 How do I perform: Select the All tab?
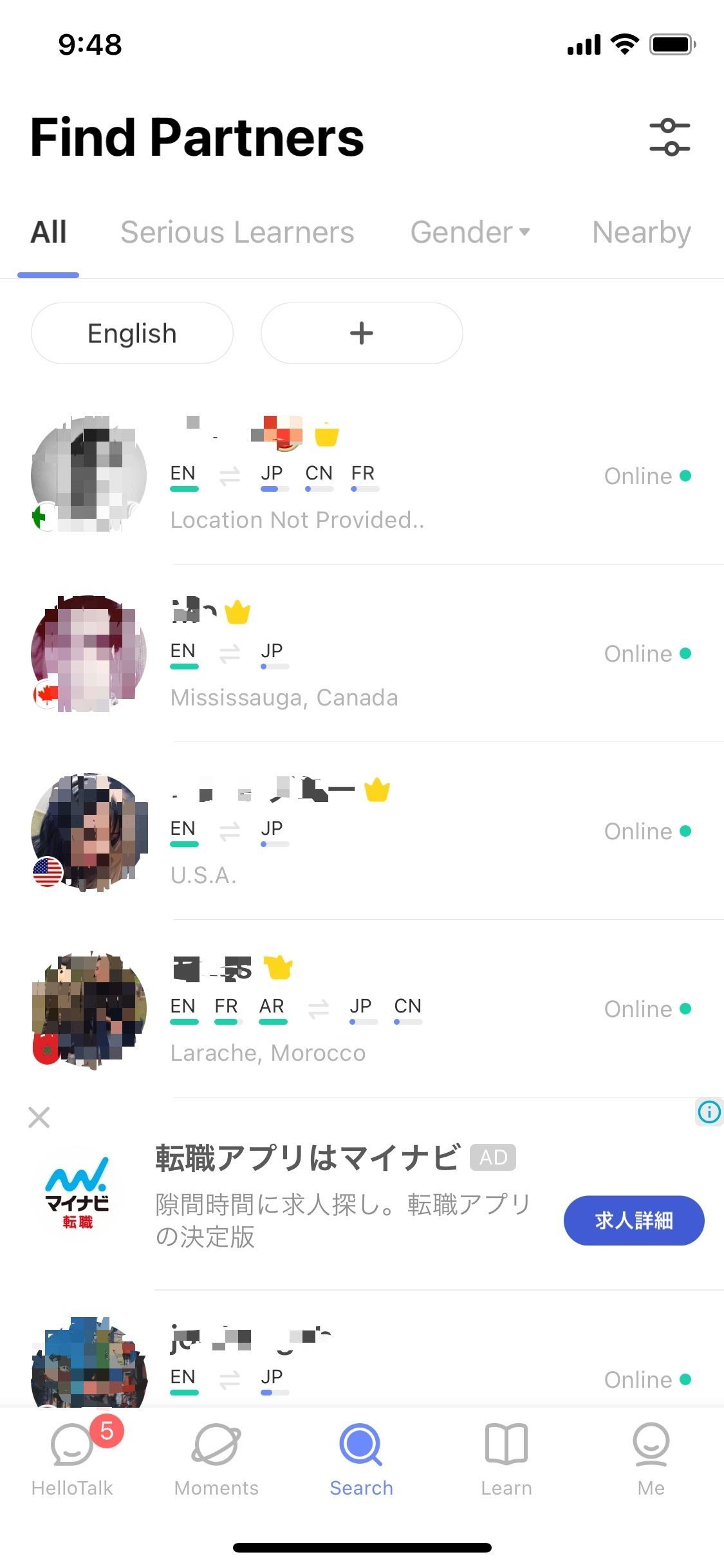[x=48, y=232]
